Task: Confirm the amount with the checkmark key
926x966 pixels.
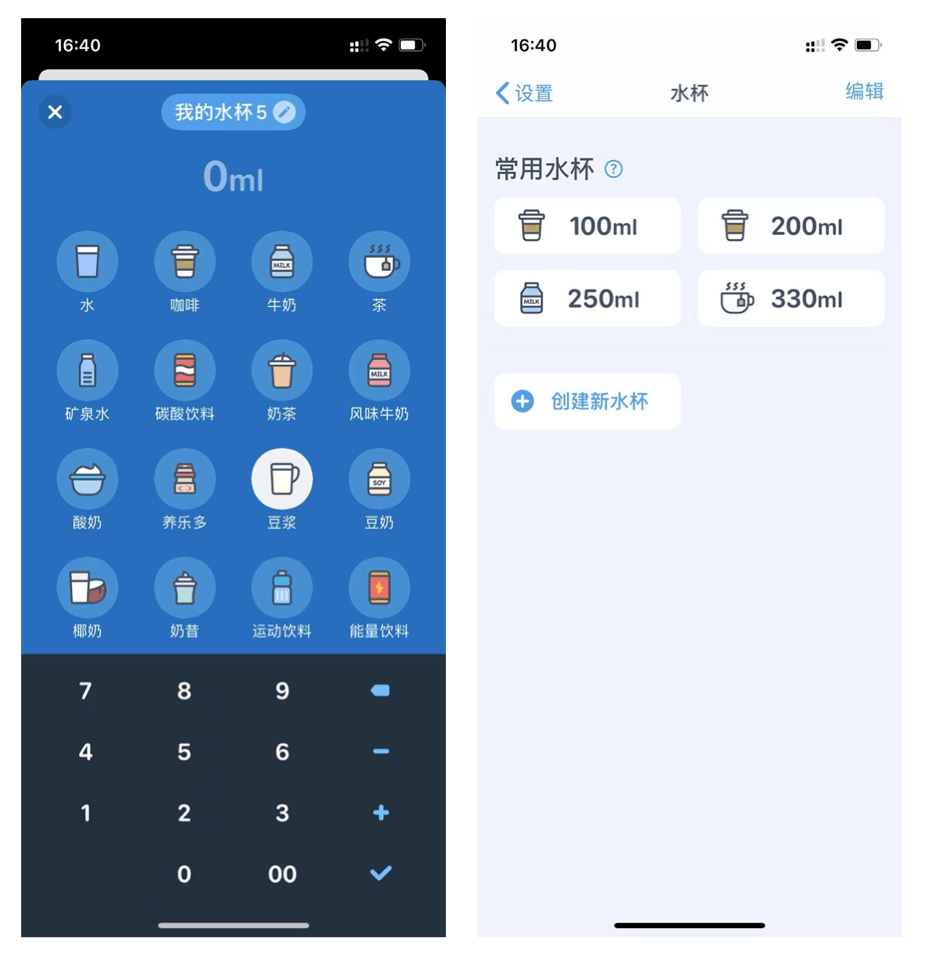Action: [x=380, y=873]
